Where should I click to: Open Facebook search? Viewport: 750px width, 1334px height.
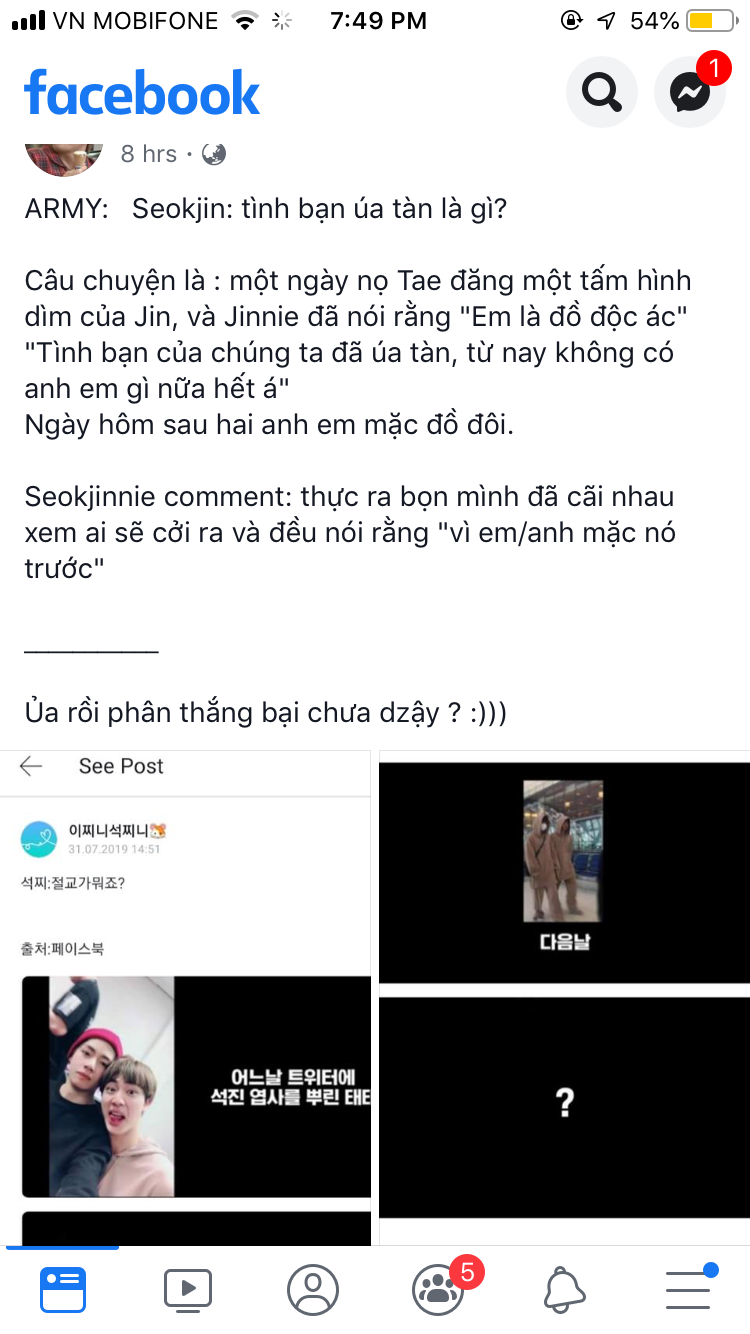pos(601,93)
